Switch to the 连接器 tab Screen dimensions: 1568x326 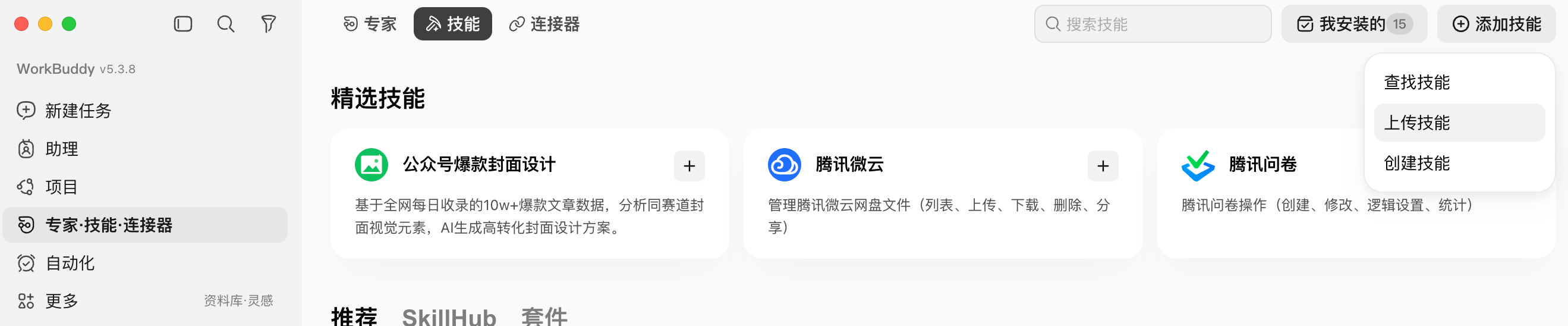pyautogui.click(x=544, y=24)
